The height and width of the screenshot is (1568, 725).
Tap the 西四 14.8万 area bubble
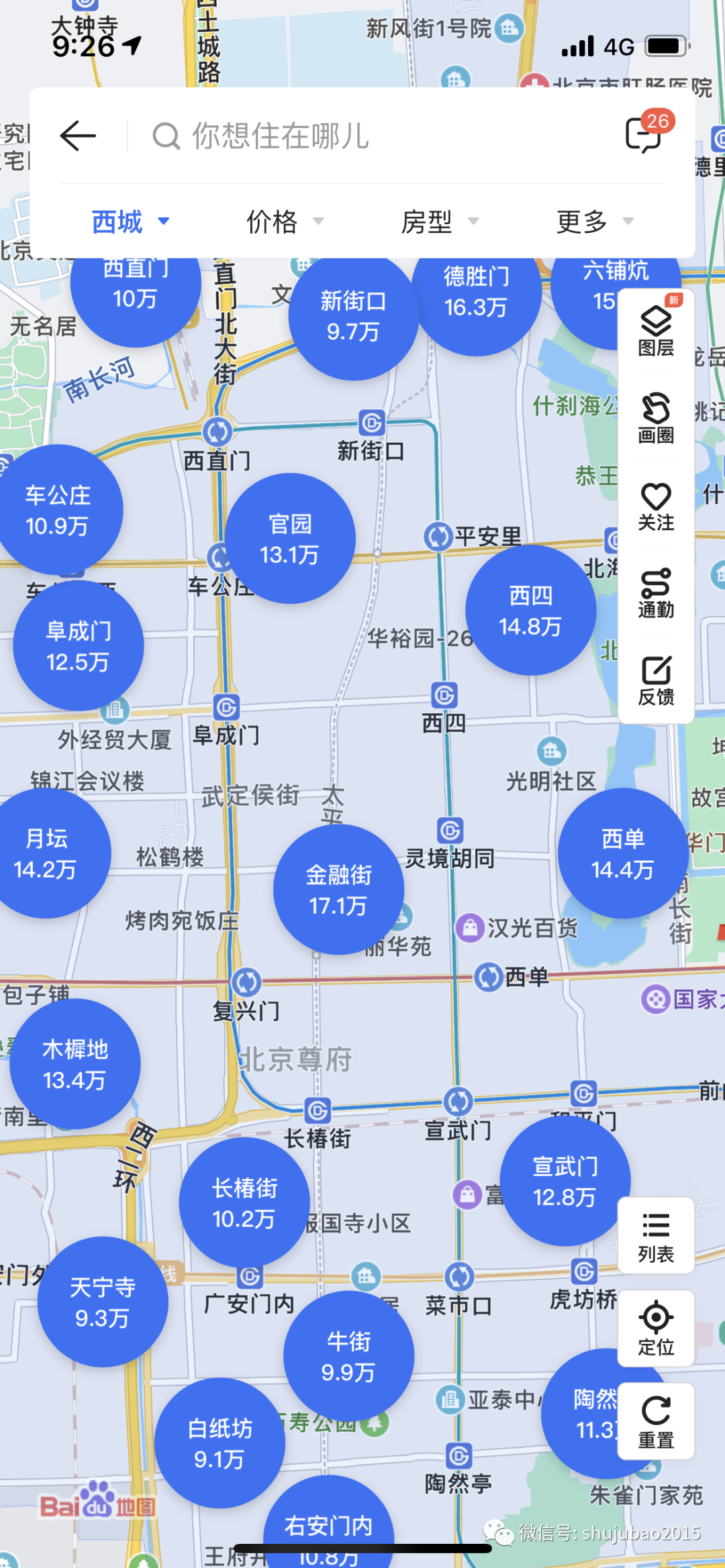pyautogui.click(x=530, y=611)
